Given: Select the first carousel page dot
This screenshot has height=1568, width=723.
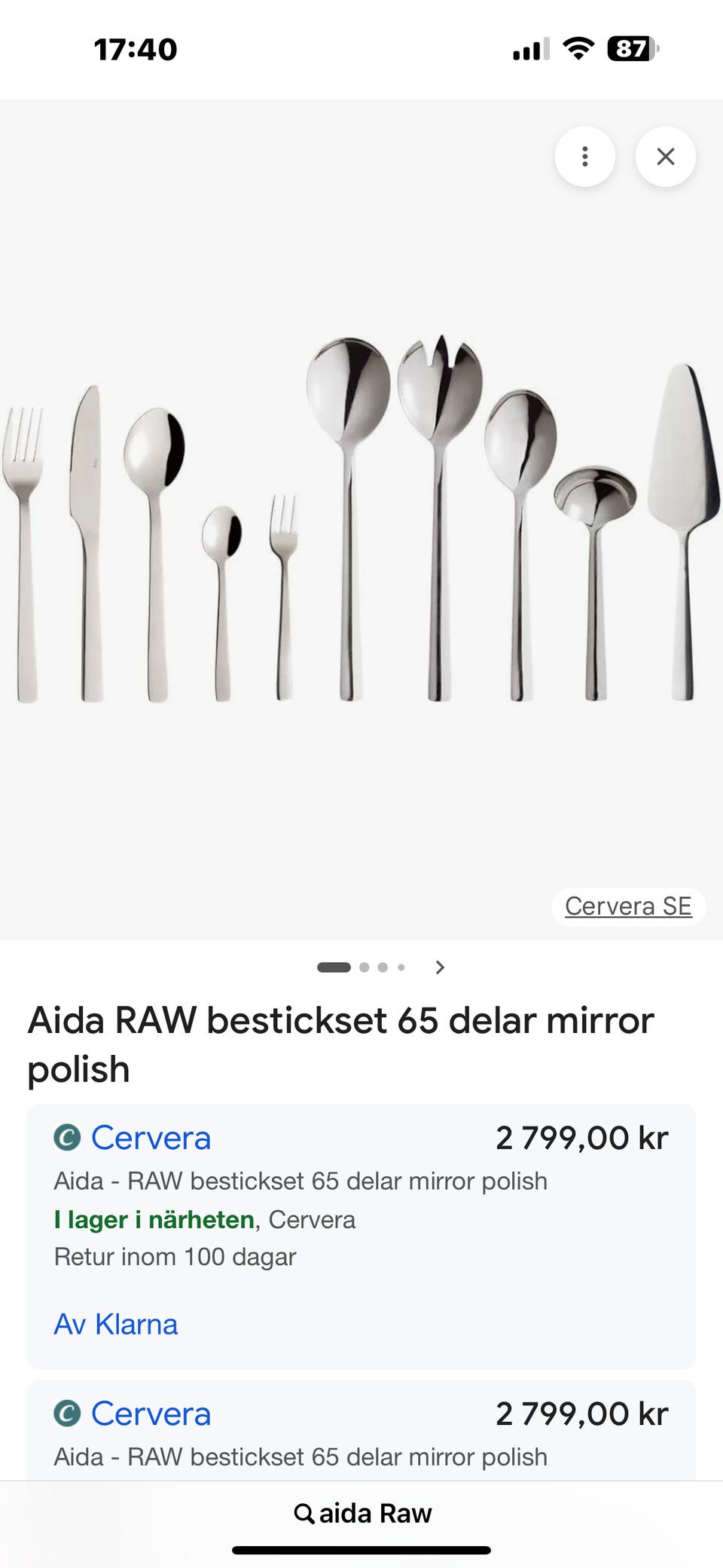Looking at the screenshot, I should (x=333, y=967).
